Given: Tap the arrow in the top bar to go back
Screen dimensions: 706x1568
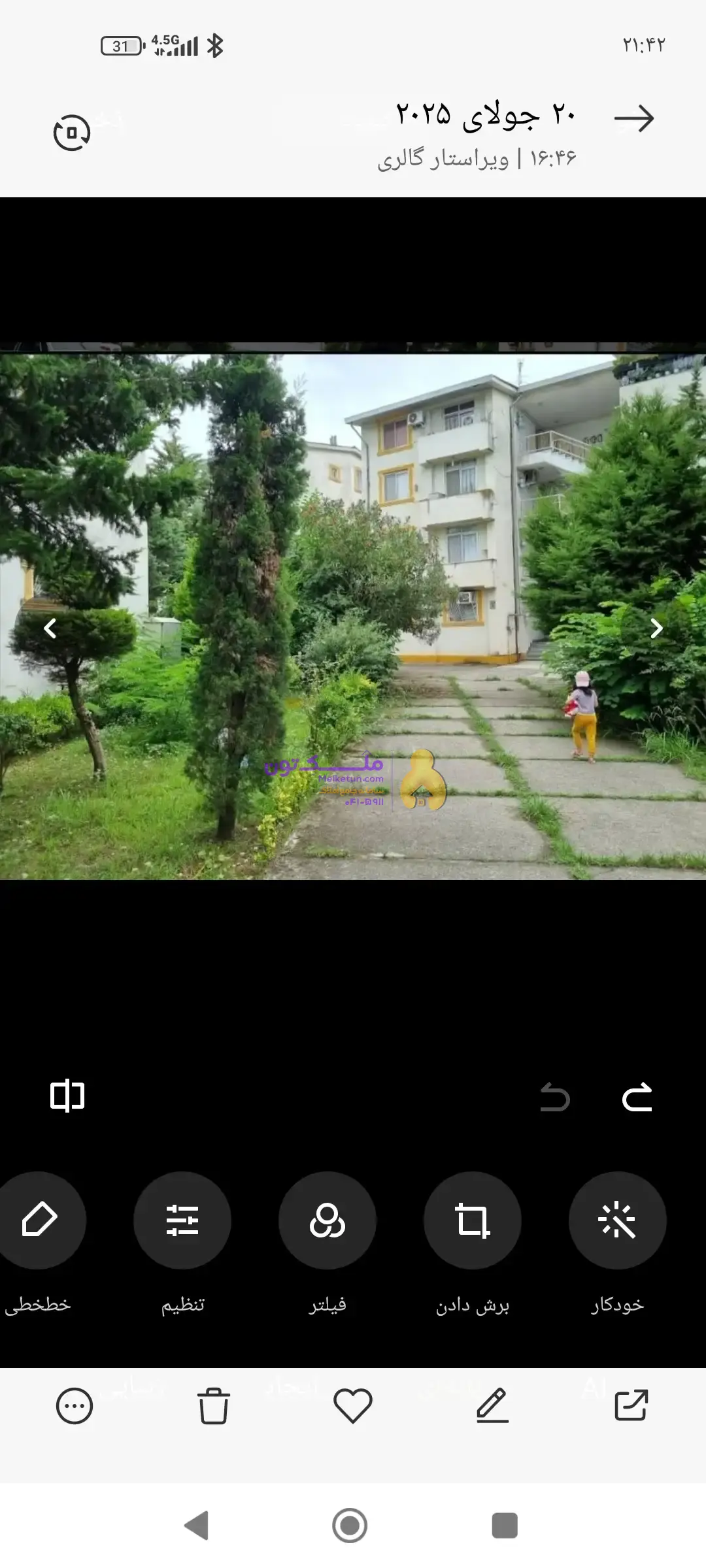Looking at the screenshot, I should [633, 119].
